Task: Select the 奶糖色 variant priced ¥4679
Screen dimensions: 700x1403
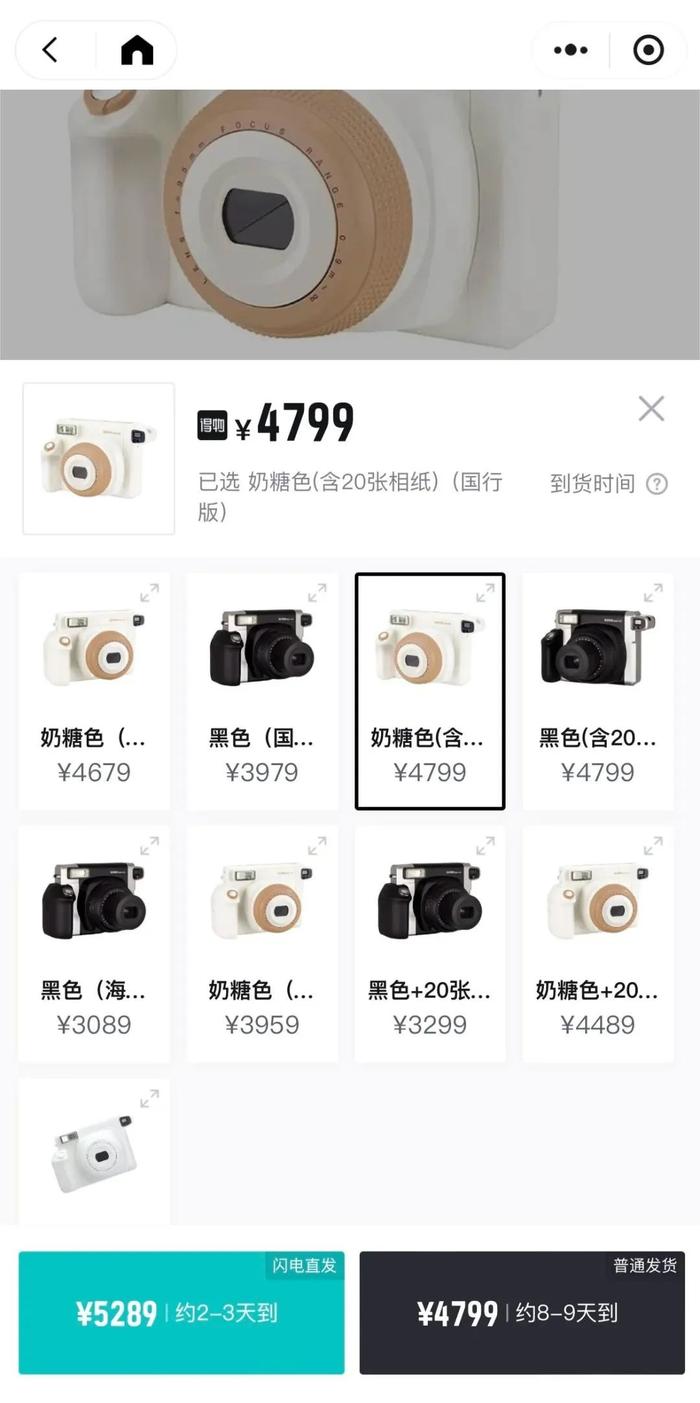Action: click(x=94, y=692)
